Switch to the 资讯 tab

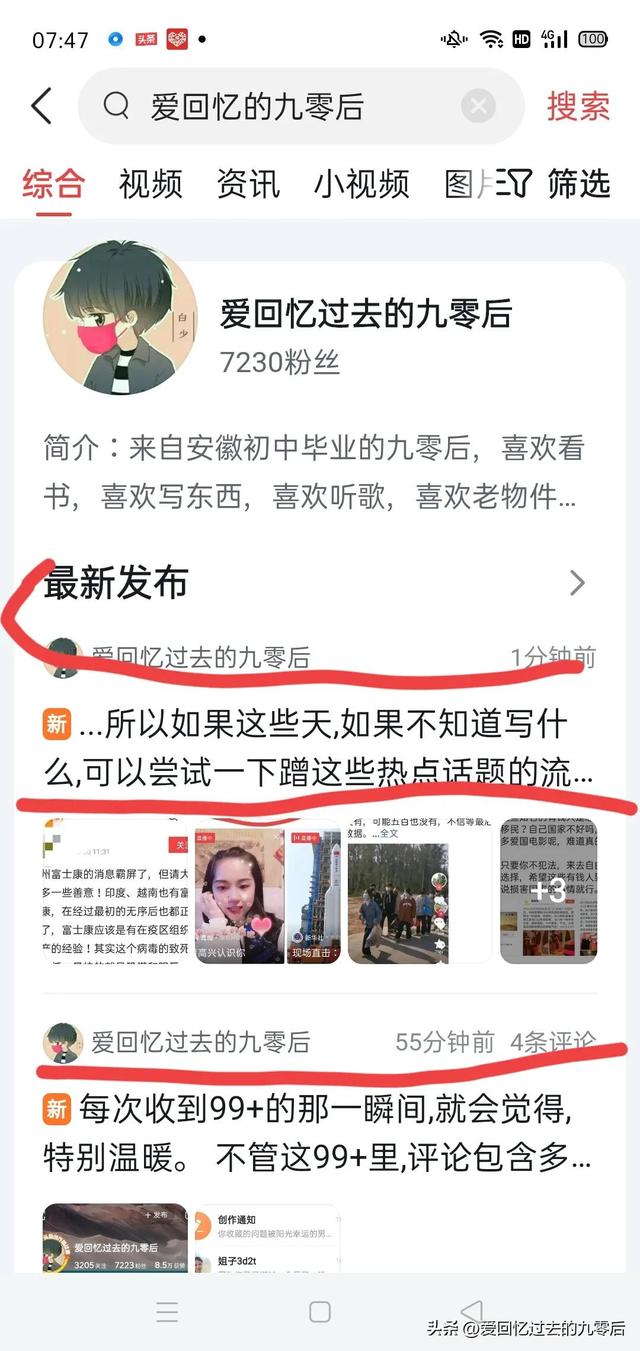248,184
